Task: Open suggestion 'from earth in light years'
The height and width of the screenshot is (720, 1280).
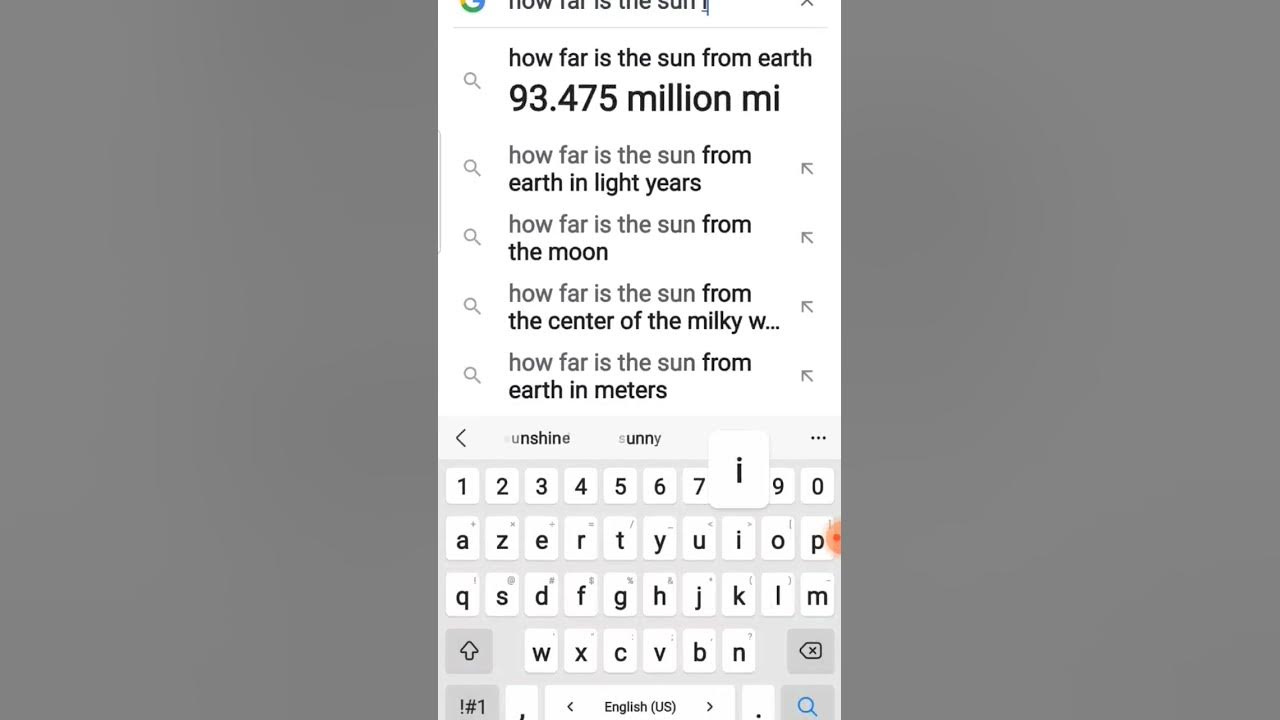Action: coord(629,169)
